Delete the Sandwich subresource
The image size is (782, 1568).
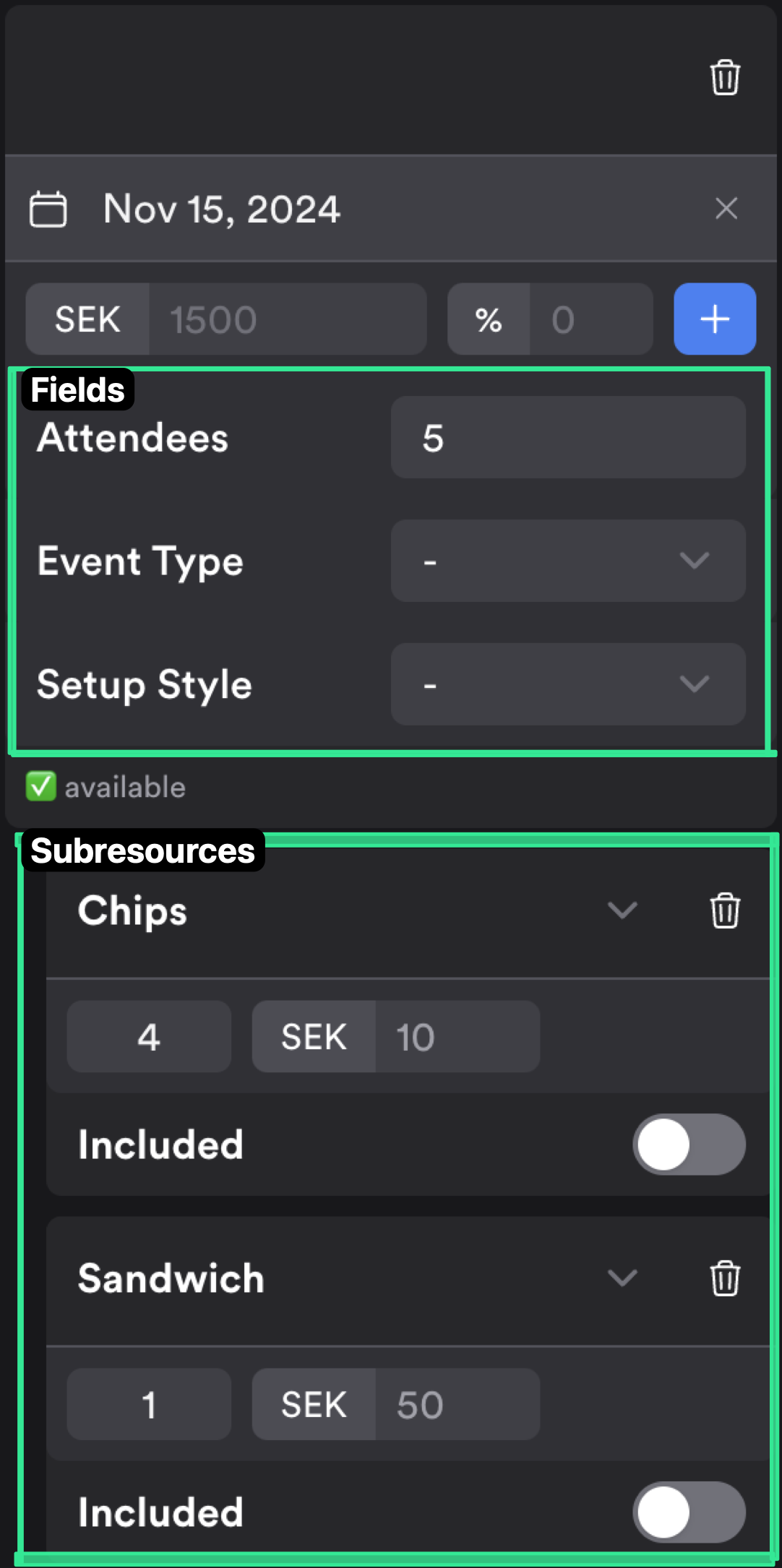tap(725, 1278)
